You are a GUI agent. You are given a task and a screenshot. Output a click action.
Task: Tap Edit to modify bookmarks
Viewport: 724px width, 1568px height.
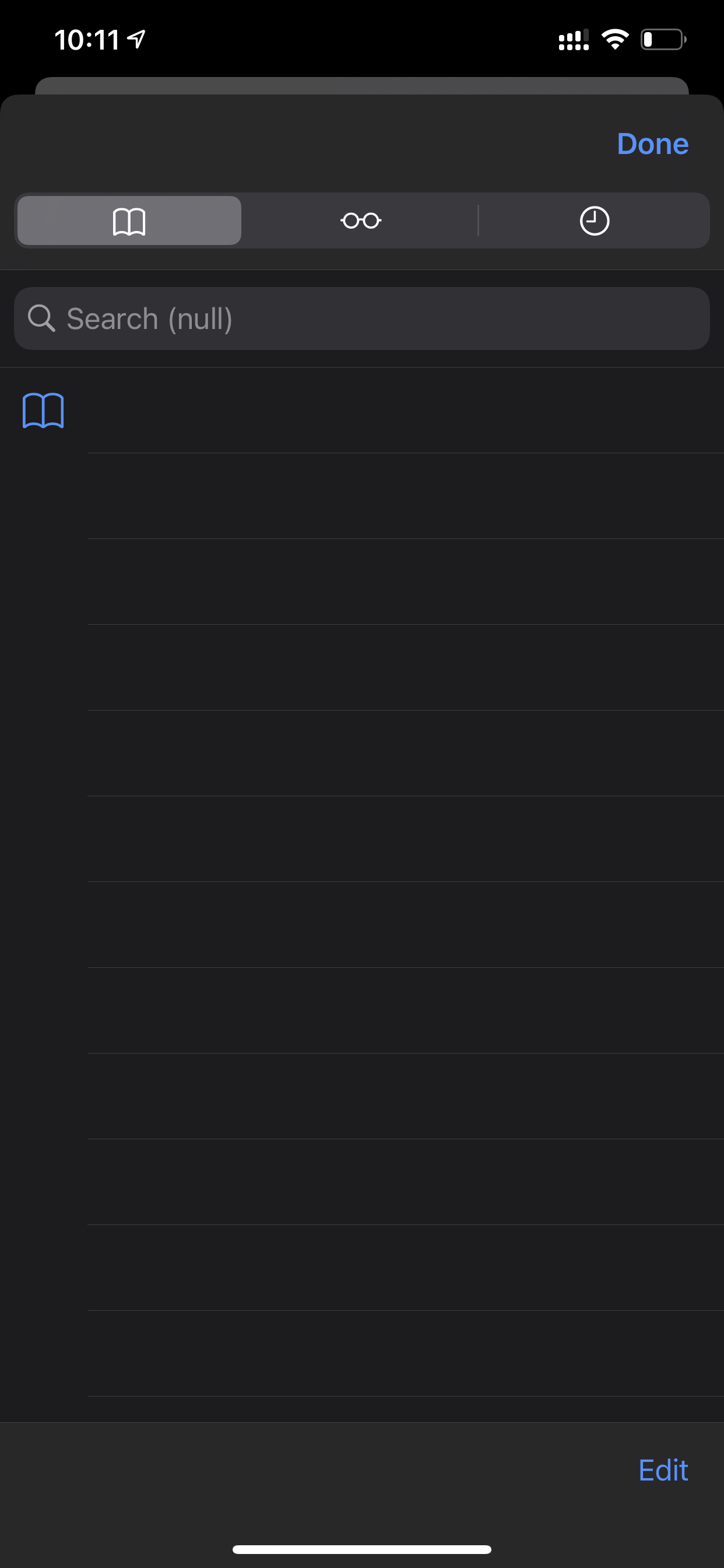[663, 1470]
